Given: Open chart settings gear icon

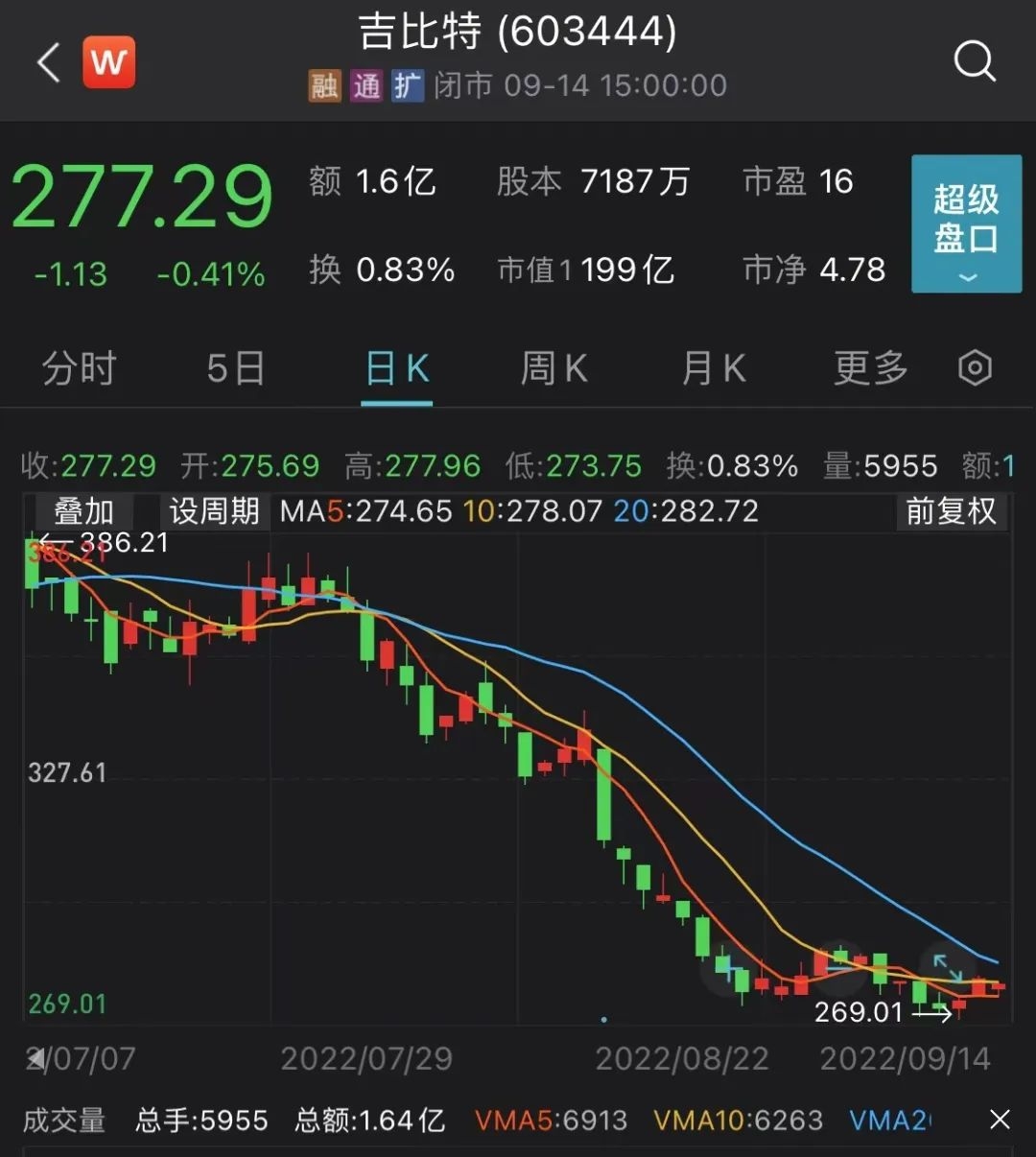Looking at the screenshot, I should [975, 368].
